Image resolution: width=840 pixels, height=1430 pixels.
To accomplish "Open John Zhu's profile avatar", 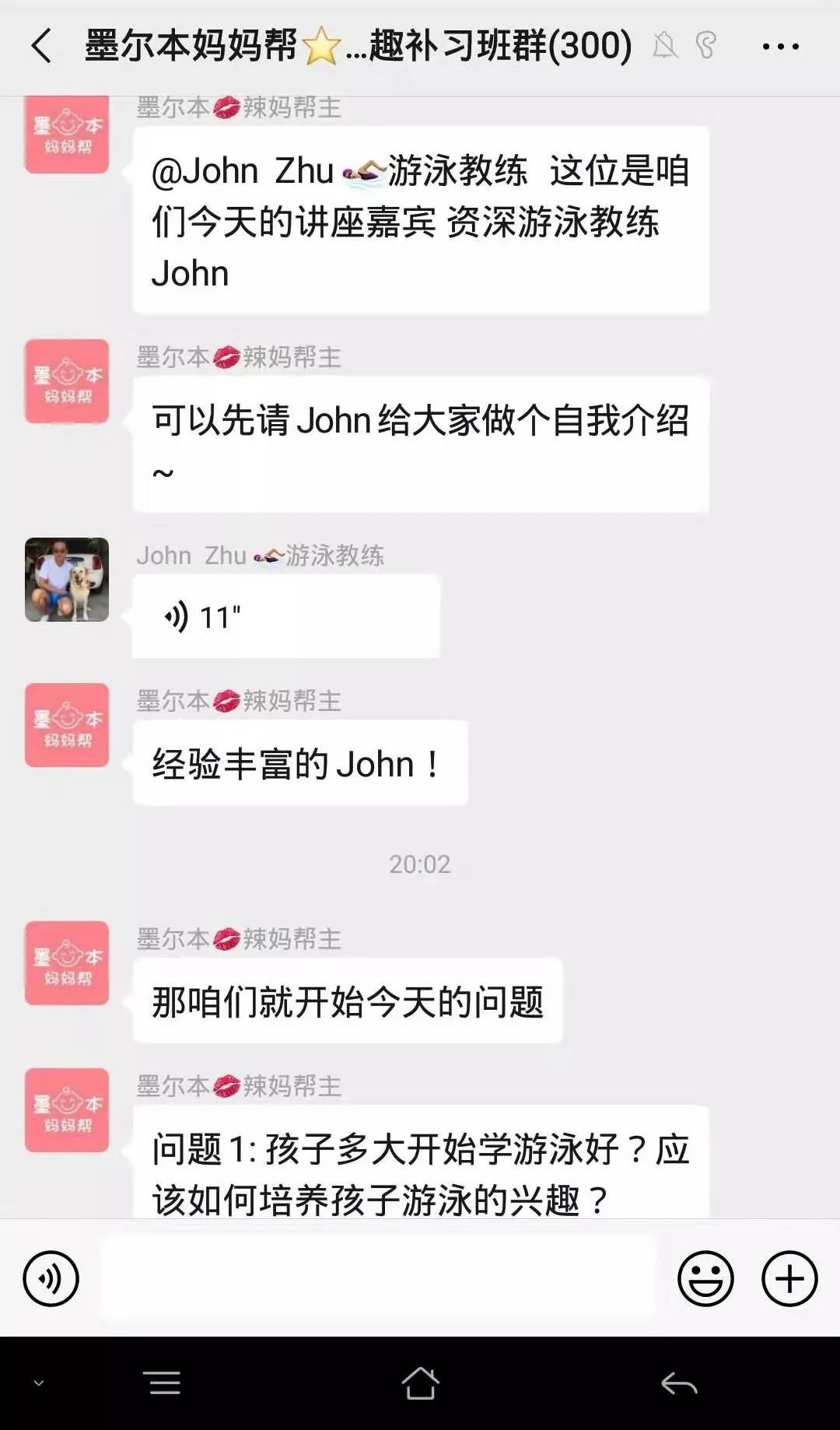I will pyautogui.click(x=67, y=580).
